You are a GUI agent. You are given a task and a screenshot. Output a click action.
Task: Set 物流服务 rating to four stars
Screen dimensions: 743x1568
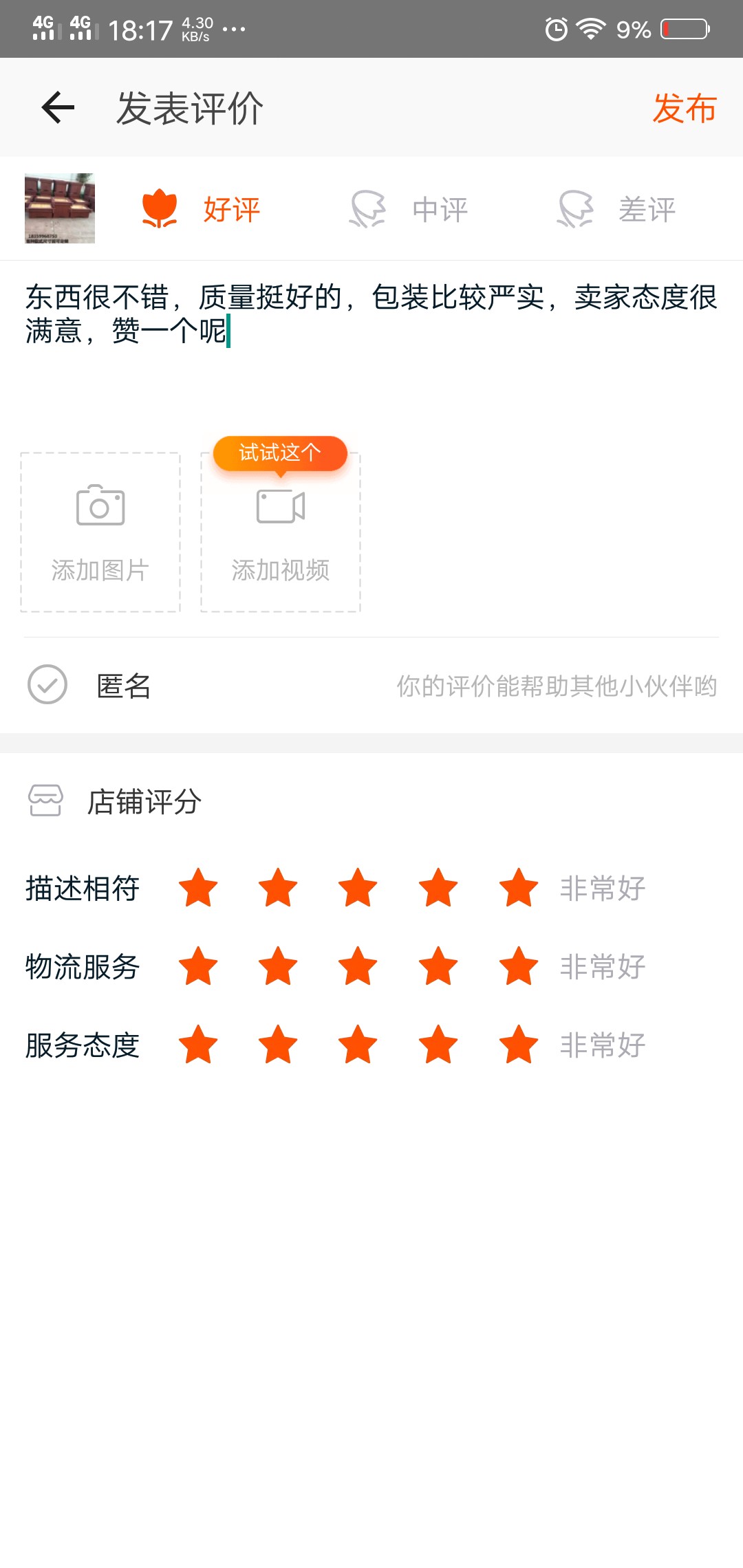pyautogui.click(x=438, y=966)
